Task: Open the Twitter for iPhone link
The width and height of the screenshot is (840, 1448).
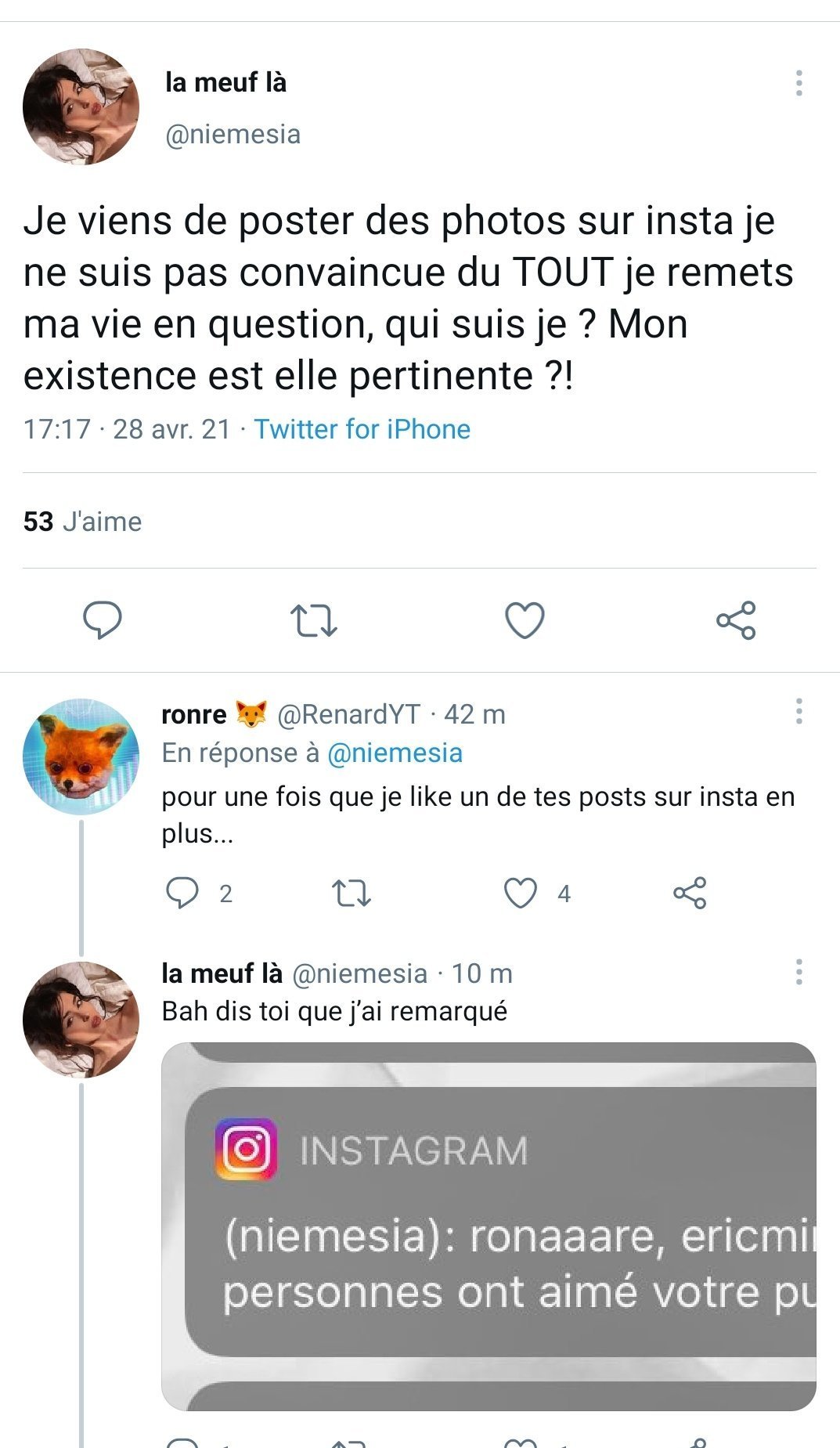Action: (362, 429)
